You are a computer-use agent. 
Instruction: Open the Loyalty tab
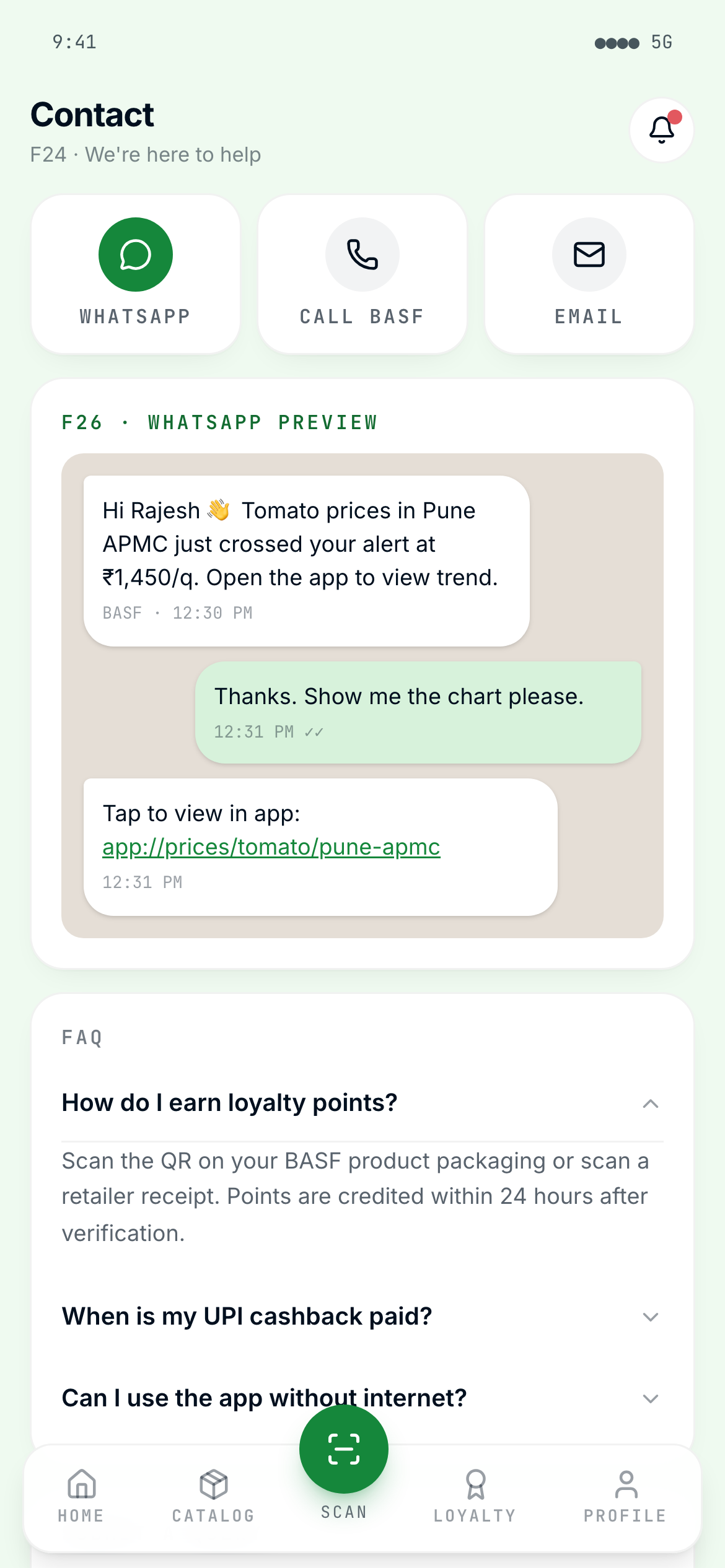[475, 1495]
